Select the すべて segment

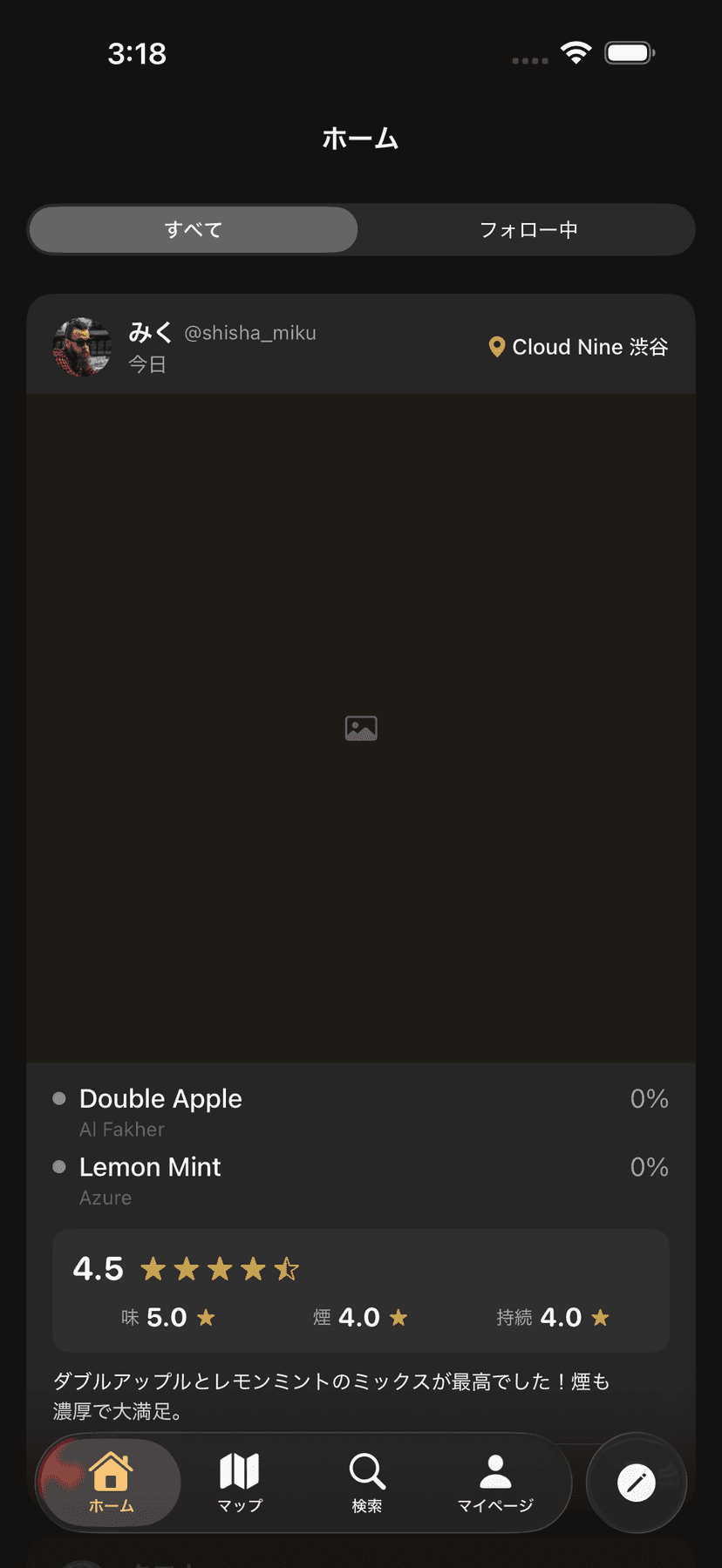coord(194,230)
